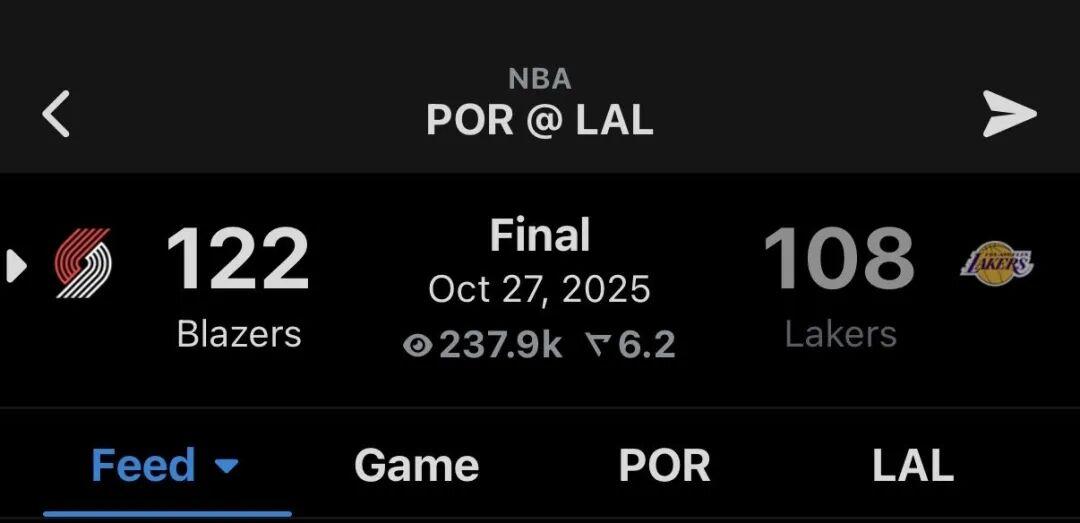Switch to the Game tab
The width and height of the screenshot is (1080, 523).
point(416,466)
